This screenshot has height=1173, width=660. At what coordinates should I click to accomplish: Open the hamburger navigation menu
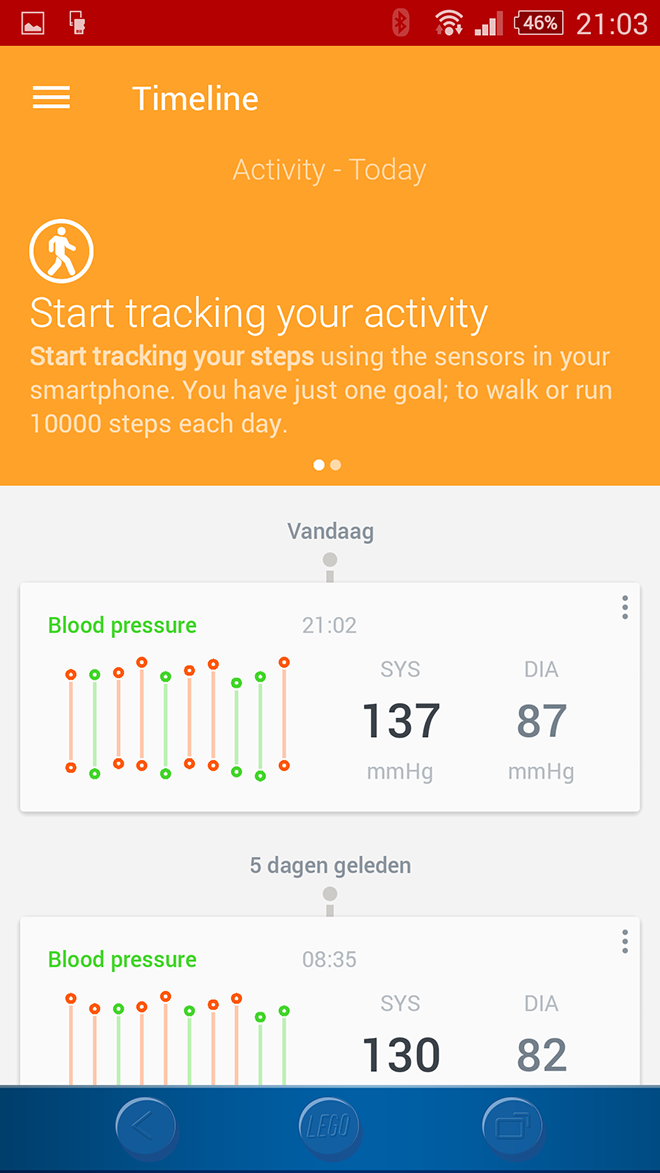[51, 98]
